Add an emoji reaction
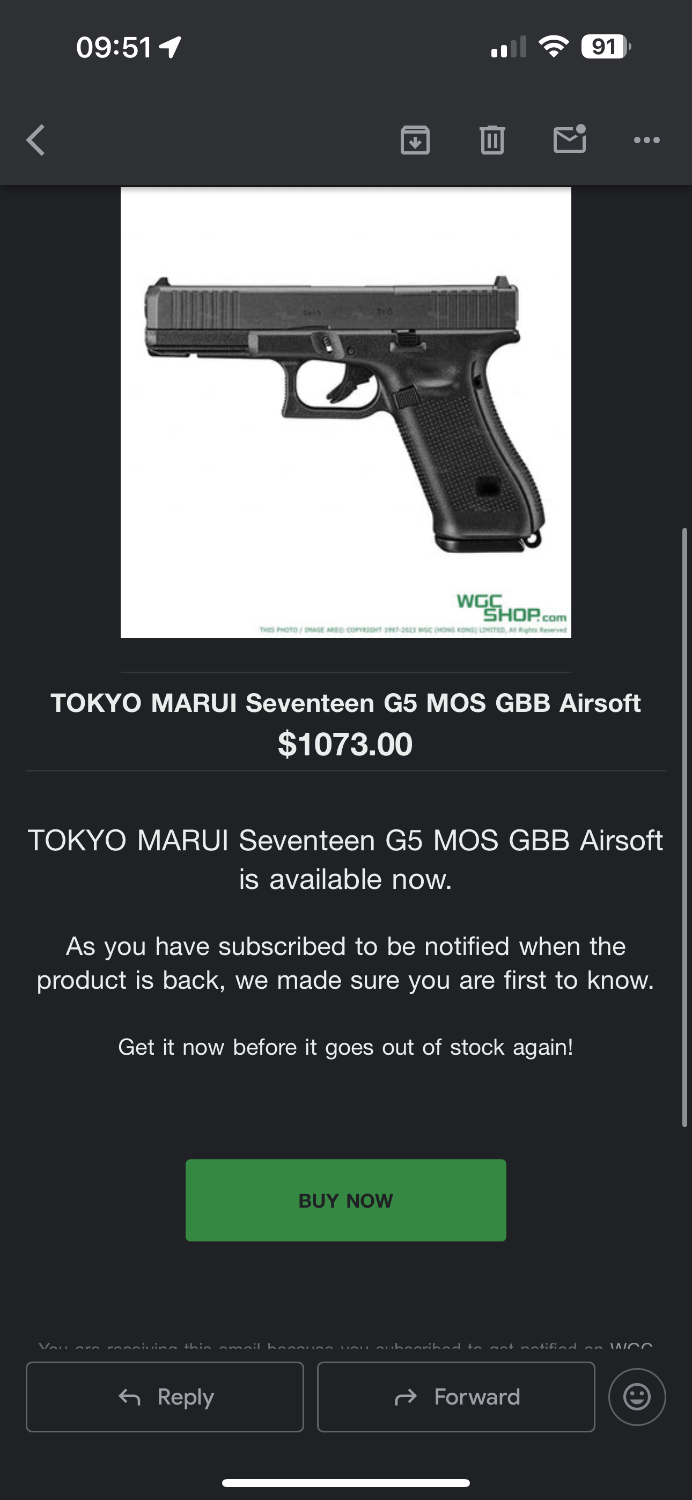Screen dimensions: 692x1500 pyautogui.click(x=637, y=1397)
